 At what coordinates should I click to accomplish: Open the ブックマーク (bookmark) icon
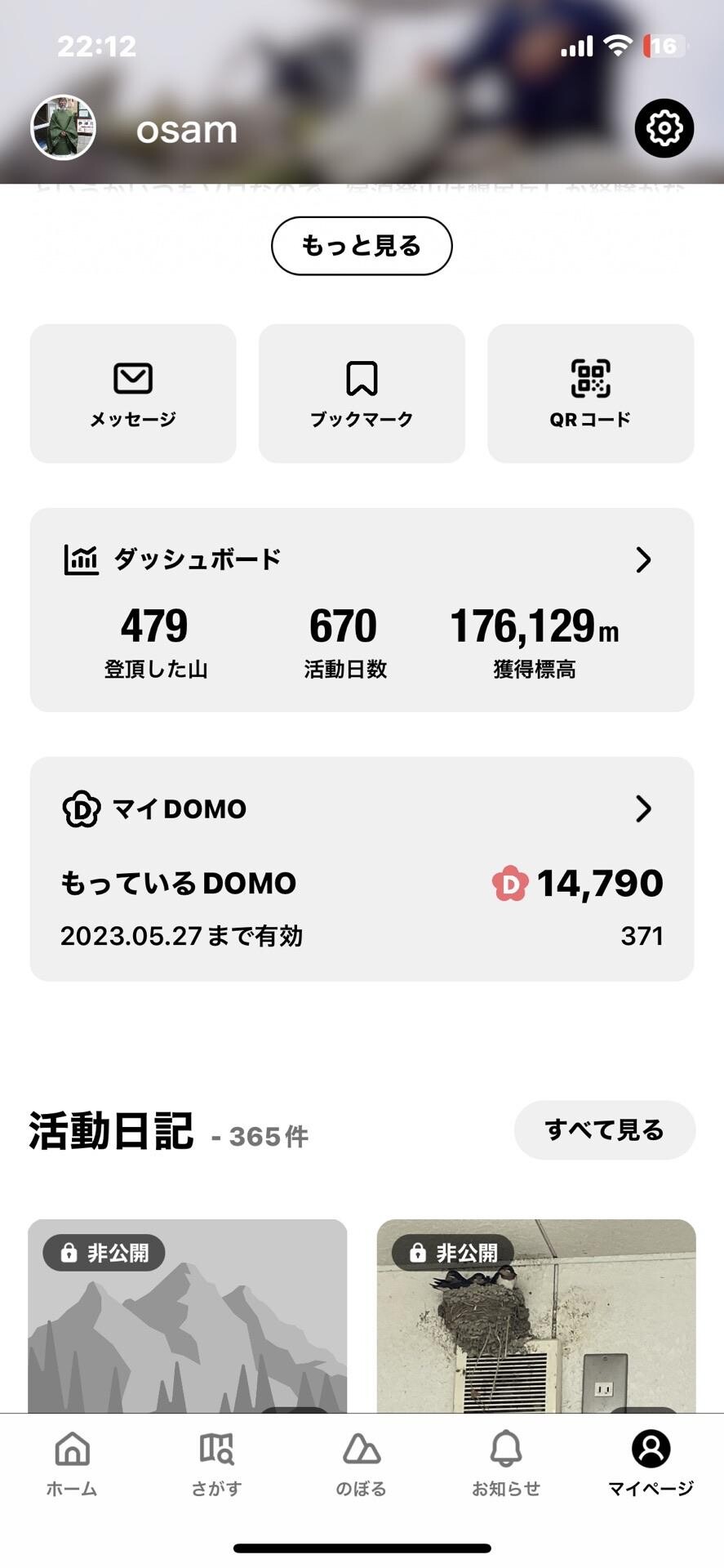coord(362,378)
